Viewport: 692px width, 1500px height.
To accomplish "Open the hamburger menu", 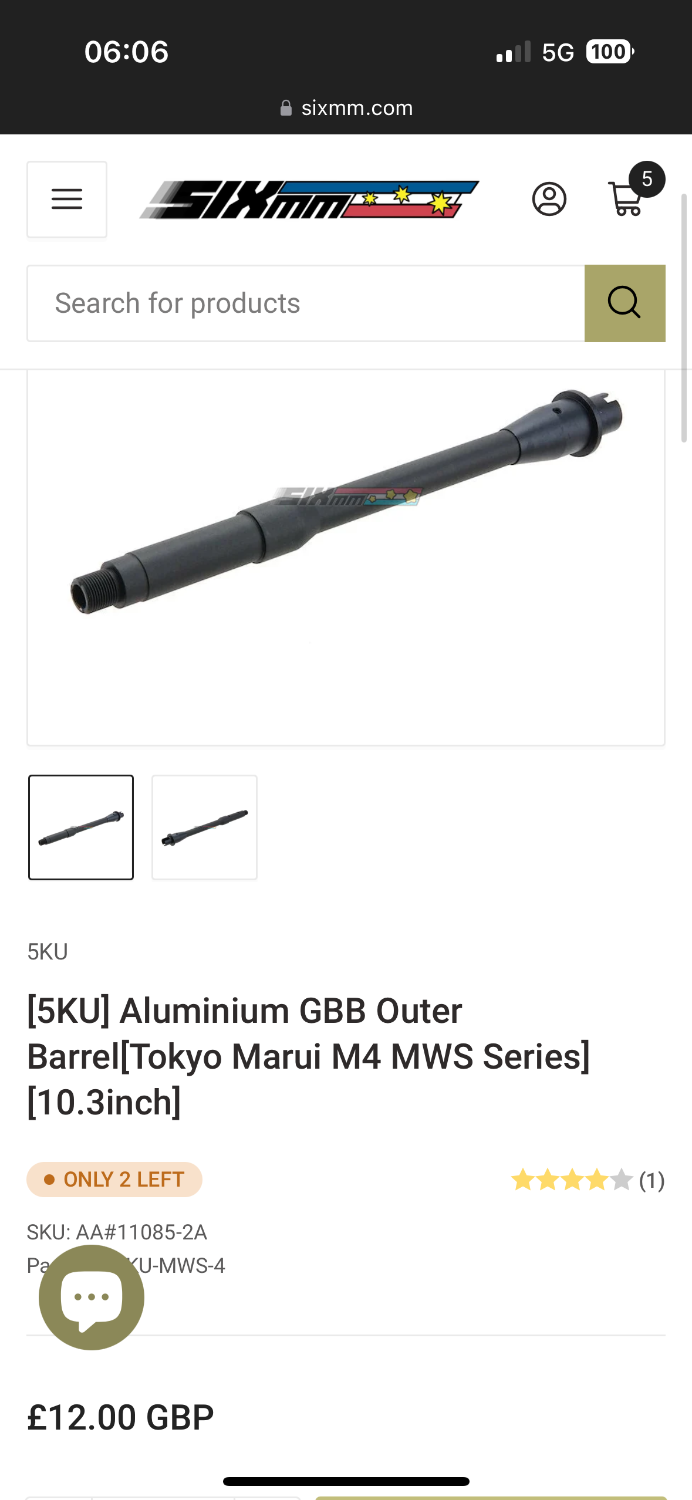I will pyautogui.click(x=67, y=199).
